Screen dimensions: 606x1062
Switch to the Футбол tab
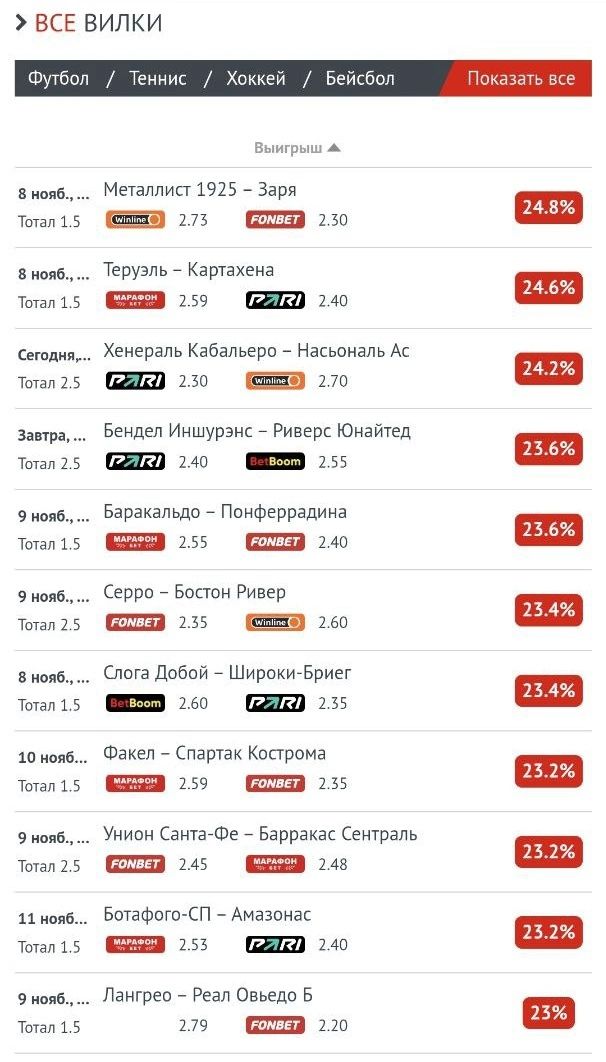pos(58,79)
